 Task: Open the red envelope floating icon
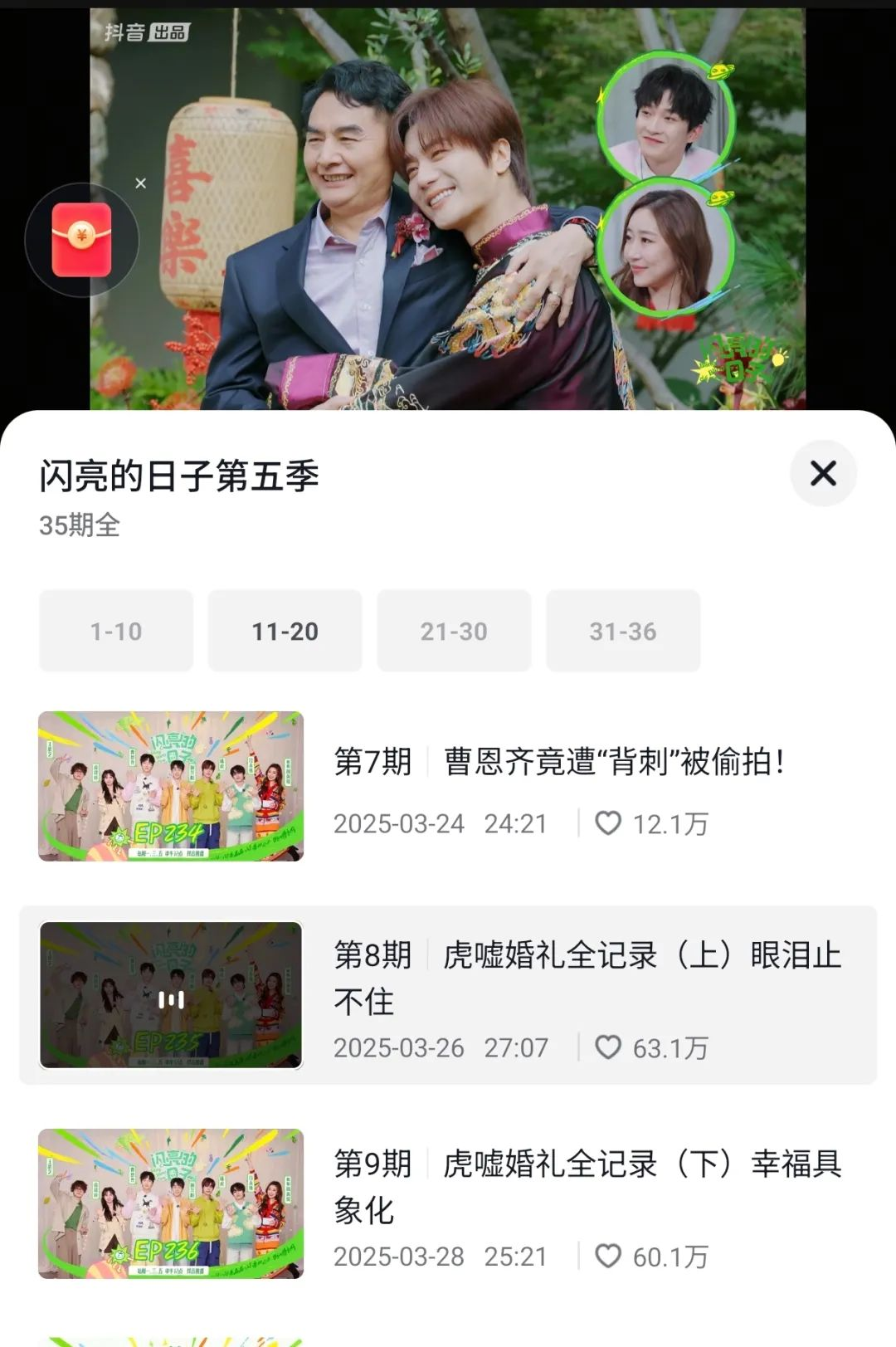pyautogui.click(x=81, y=240)
